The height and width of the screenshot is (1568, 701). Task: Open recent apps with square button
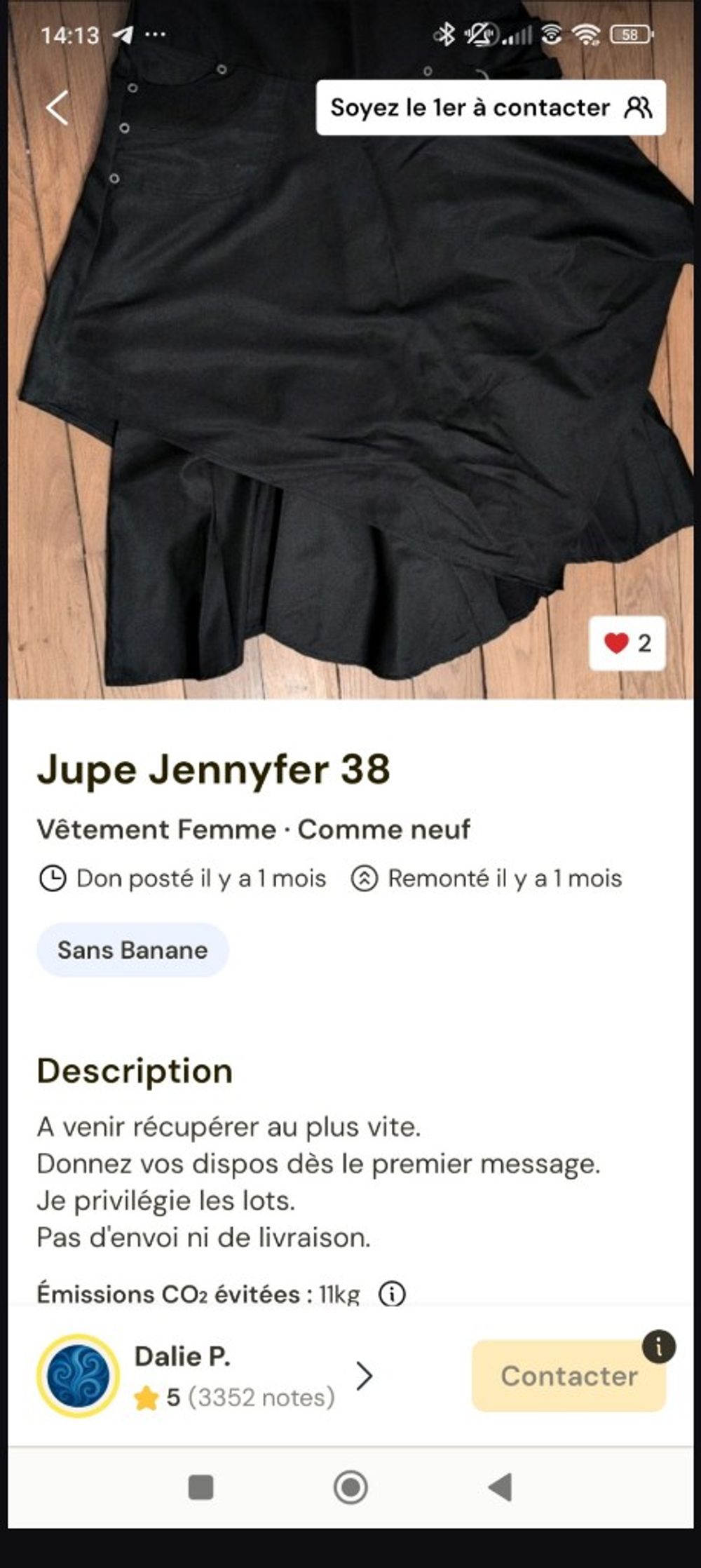201,1487
